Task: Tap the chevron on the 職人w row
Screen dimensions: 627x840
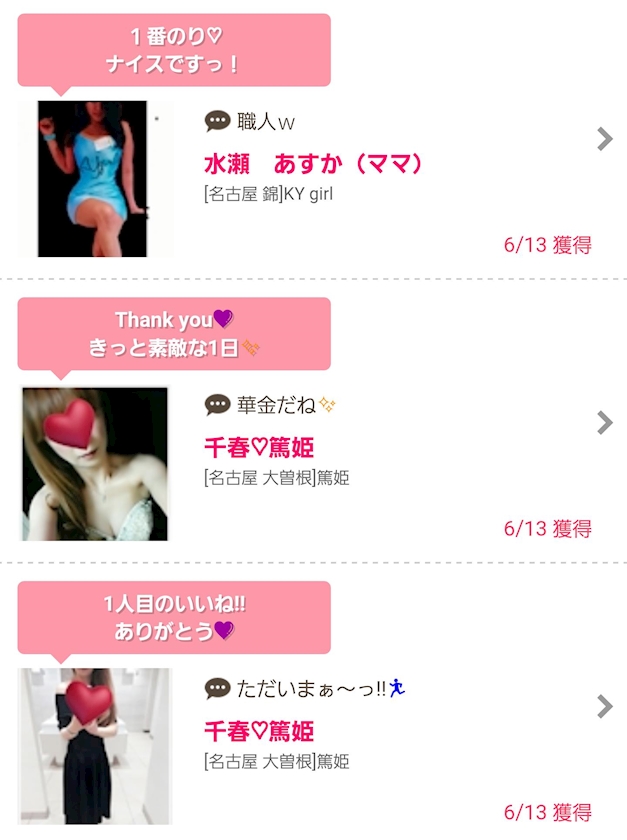Action: (x=604, y=139)
